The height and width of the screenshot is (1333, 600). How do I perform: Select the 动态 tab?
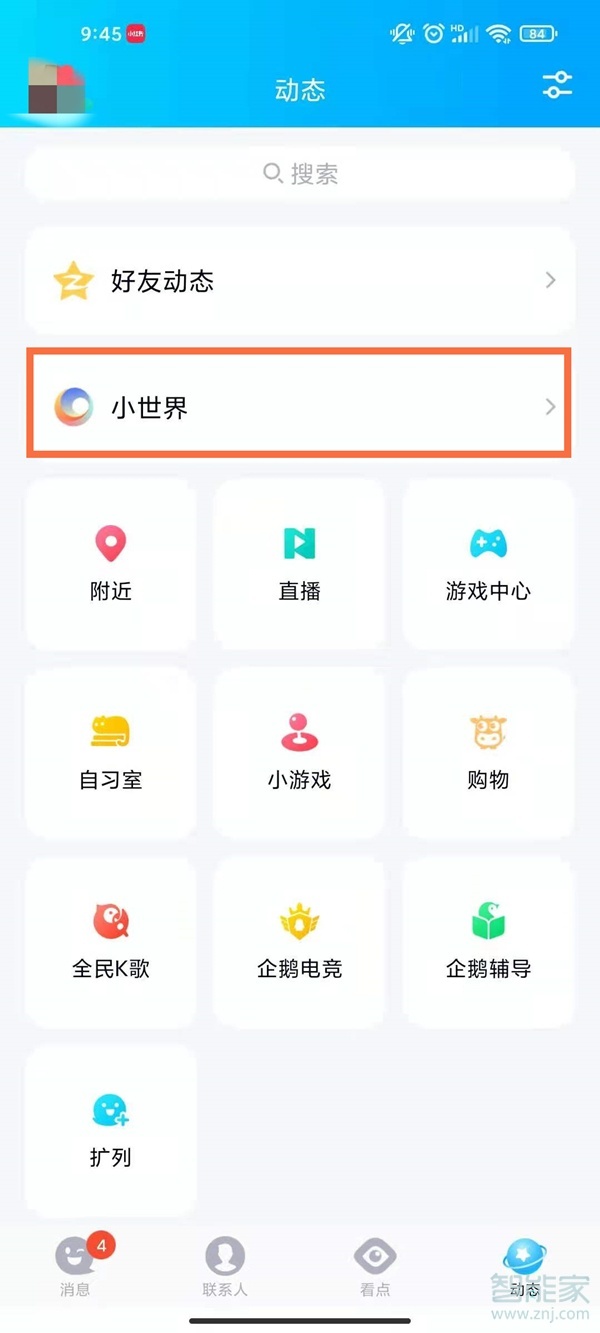coord(524,1267)
